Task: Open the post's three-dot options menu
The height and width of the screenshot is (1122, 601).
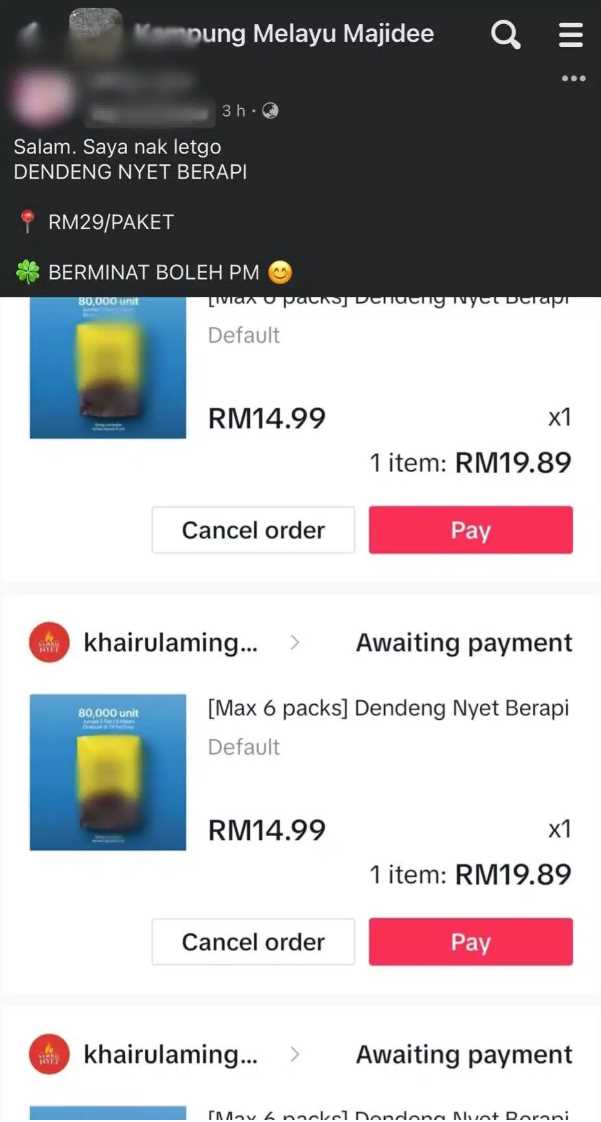Action: (x=573, y=79)
